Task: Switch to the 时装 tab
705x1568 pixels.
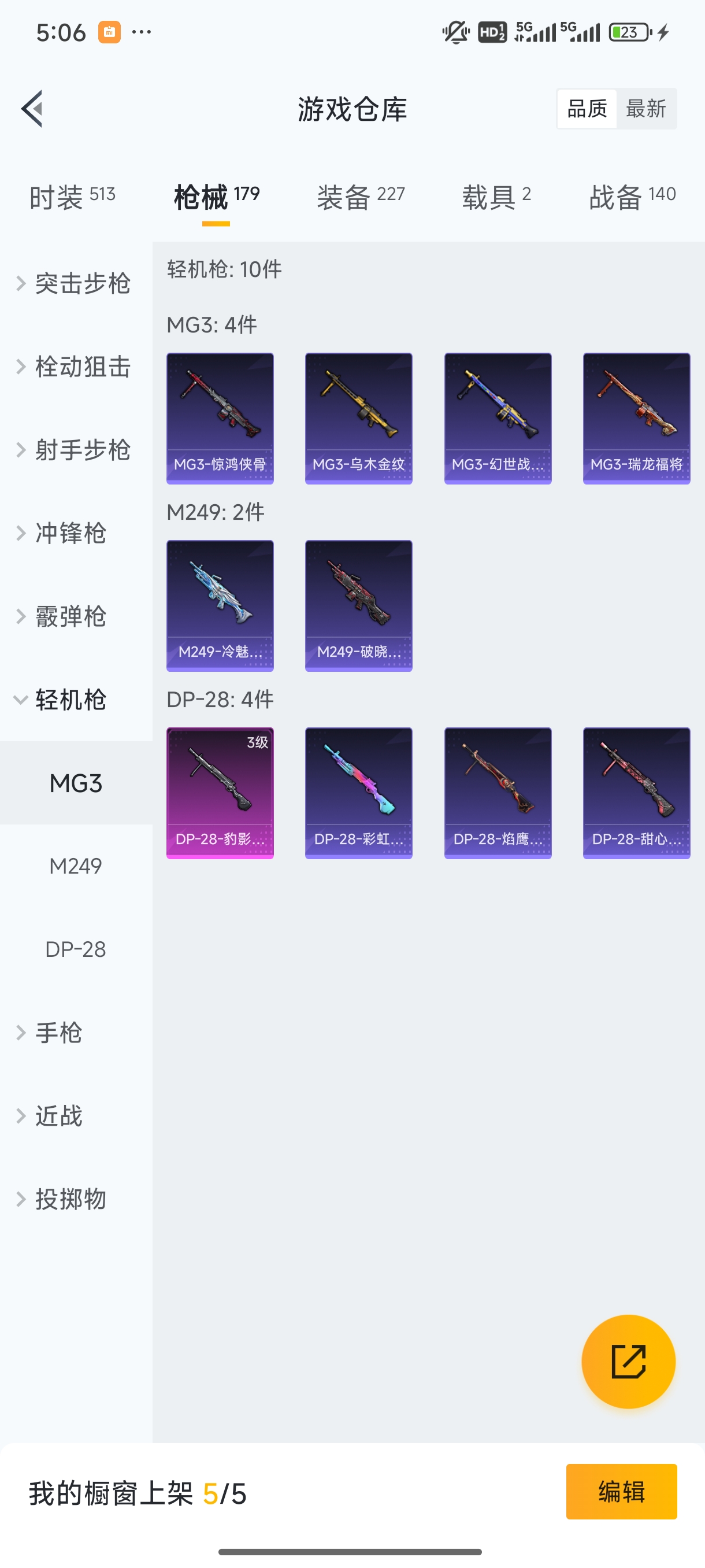Action: point(58,196)
